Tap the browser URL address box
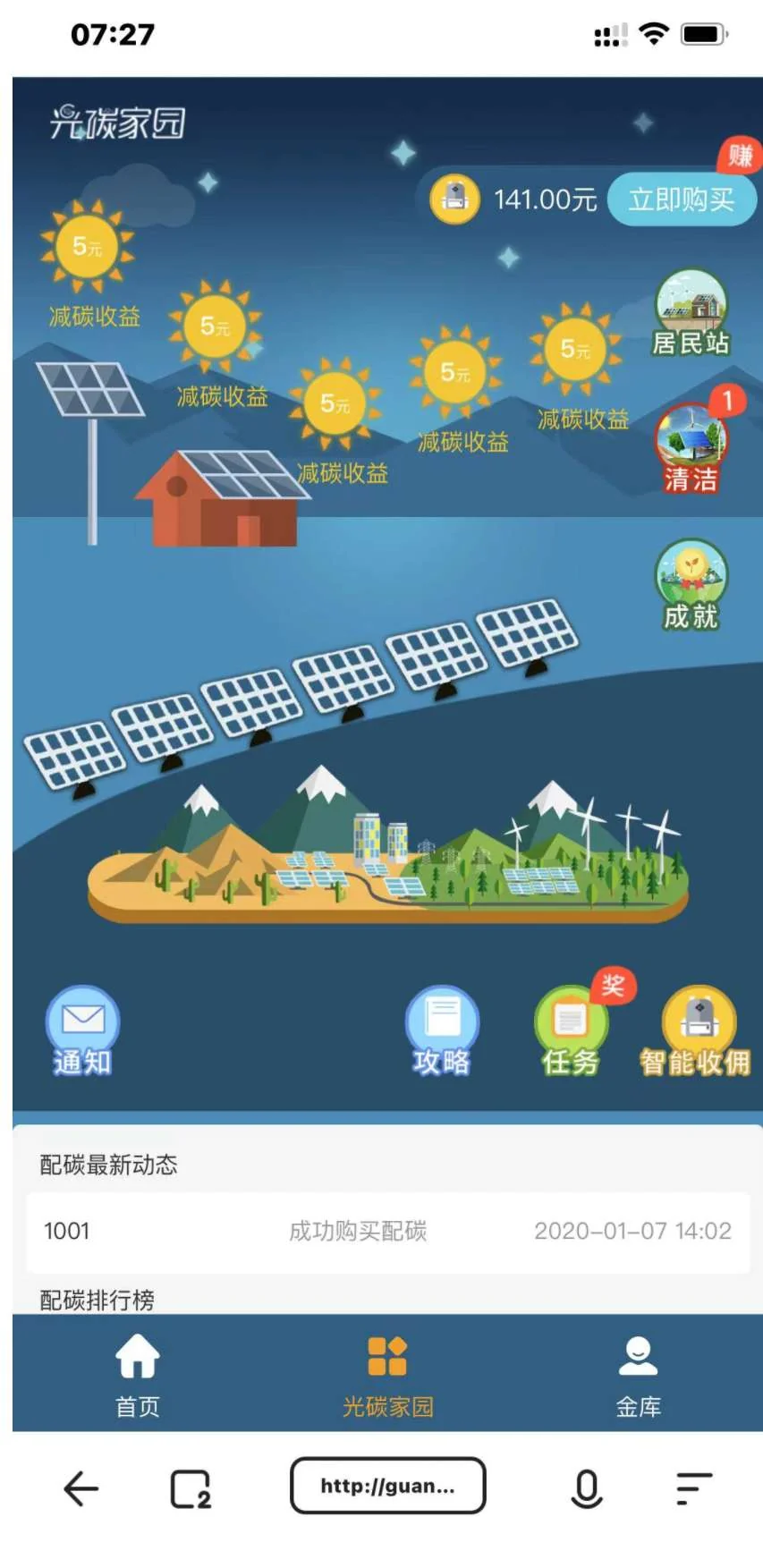 tap(387, 1486)
